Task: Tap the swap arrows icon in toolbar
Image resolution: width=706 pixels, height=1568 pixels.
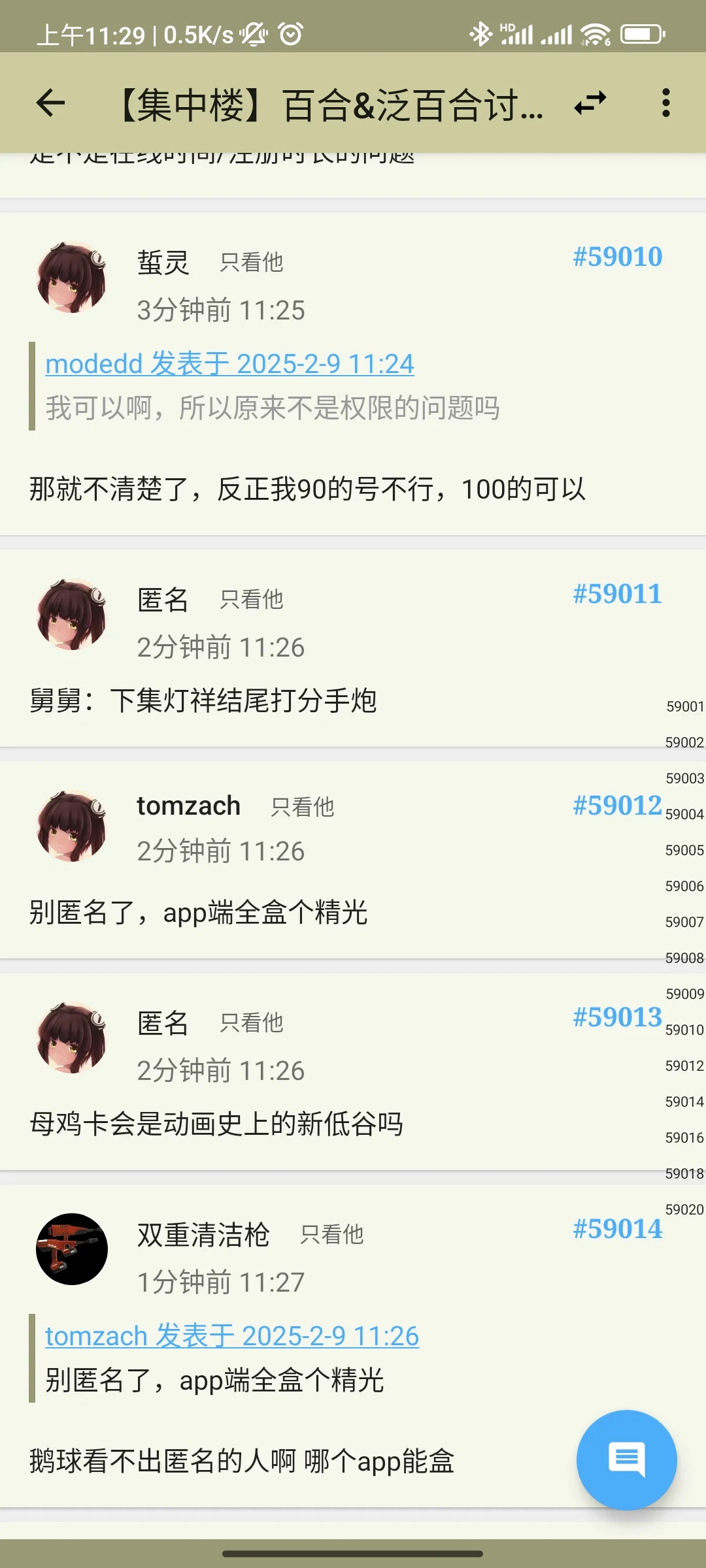Action: point(590,103)
